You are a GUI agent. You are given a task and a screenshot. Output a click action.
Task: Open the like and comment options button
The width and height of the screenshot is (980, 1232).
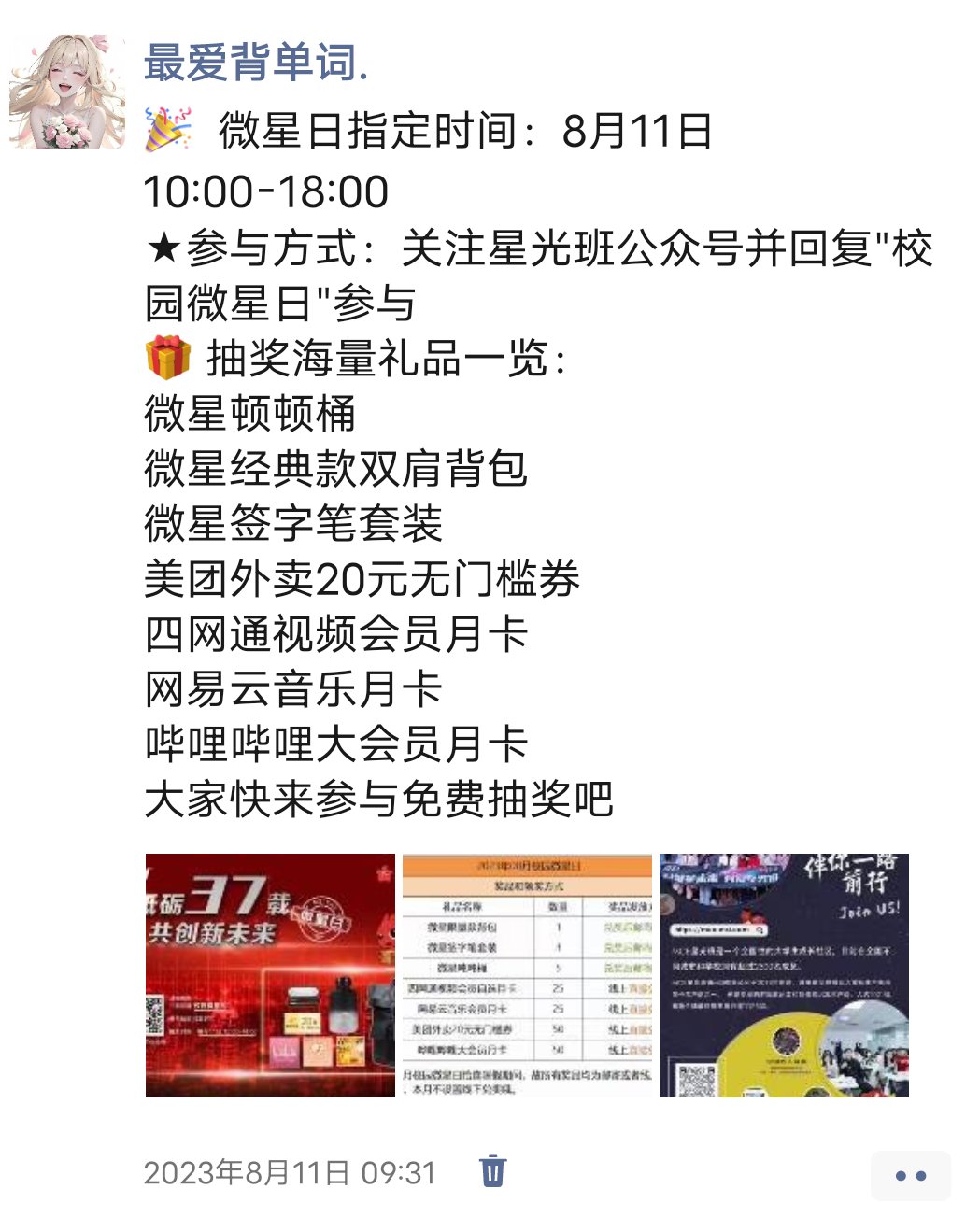click(x=910, y=1175)
